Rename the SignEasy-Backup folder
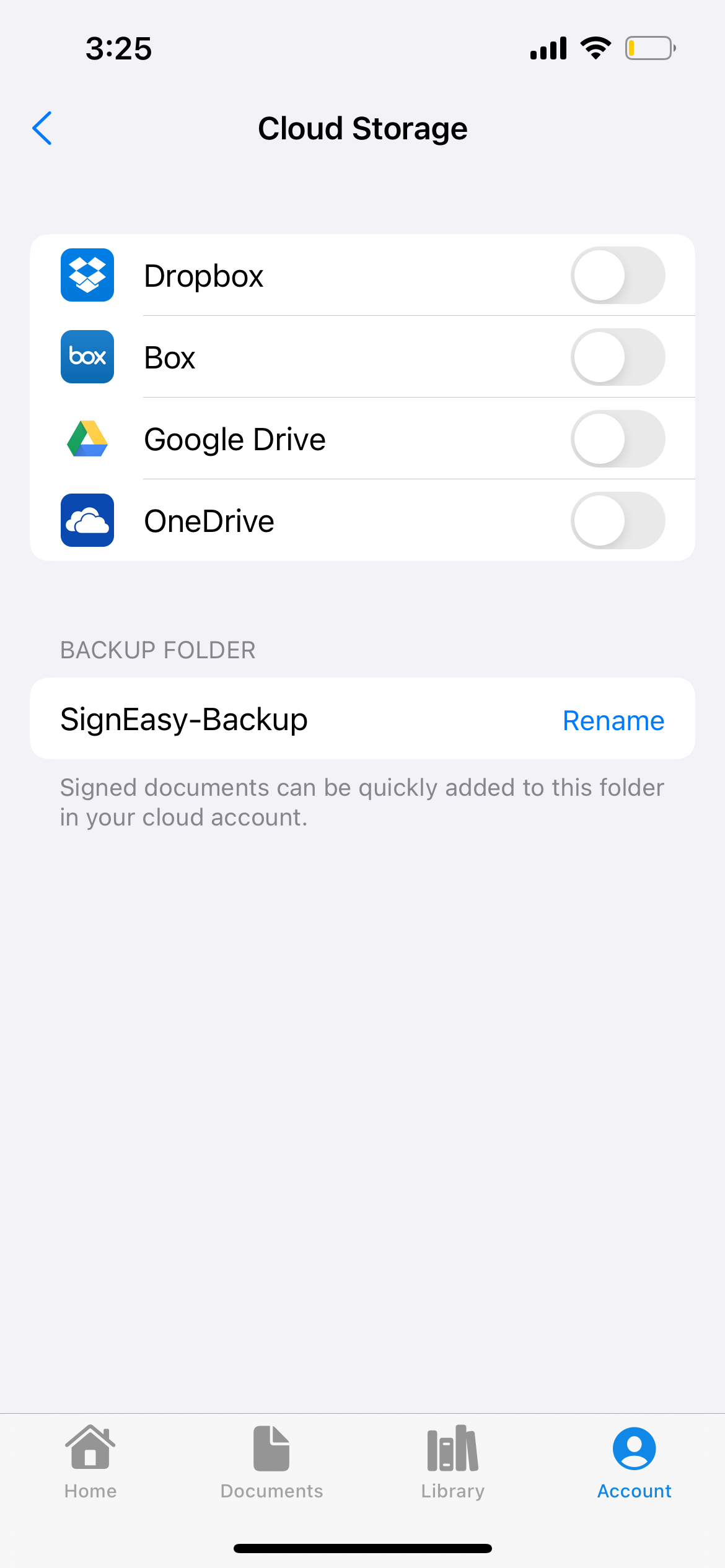Image resolution: width=725 pixels, height=1568 pixels. pos(613,720)
